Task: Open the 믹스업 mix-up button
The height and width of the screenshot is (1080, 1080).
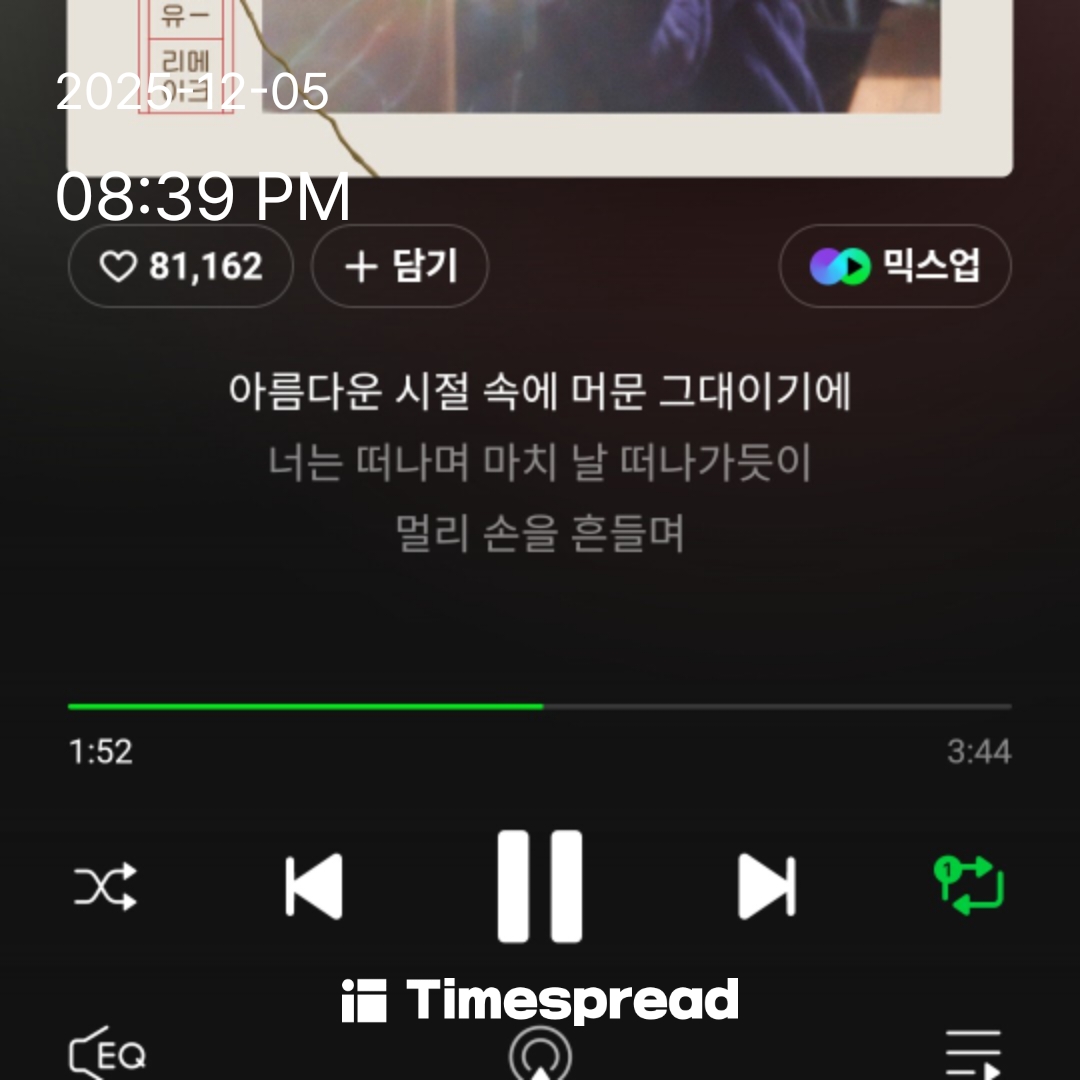Action: 895,266
